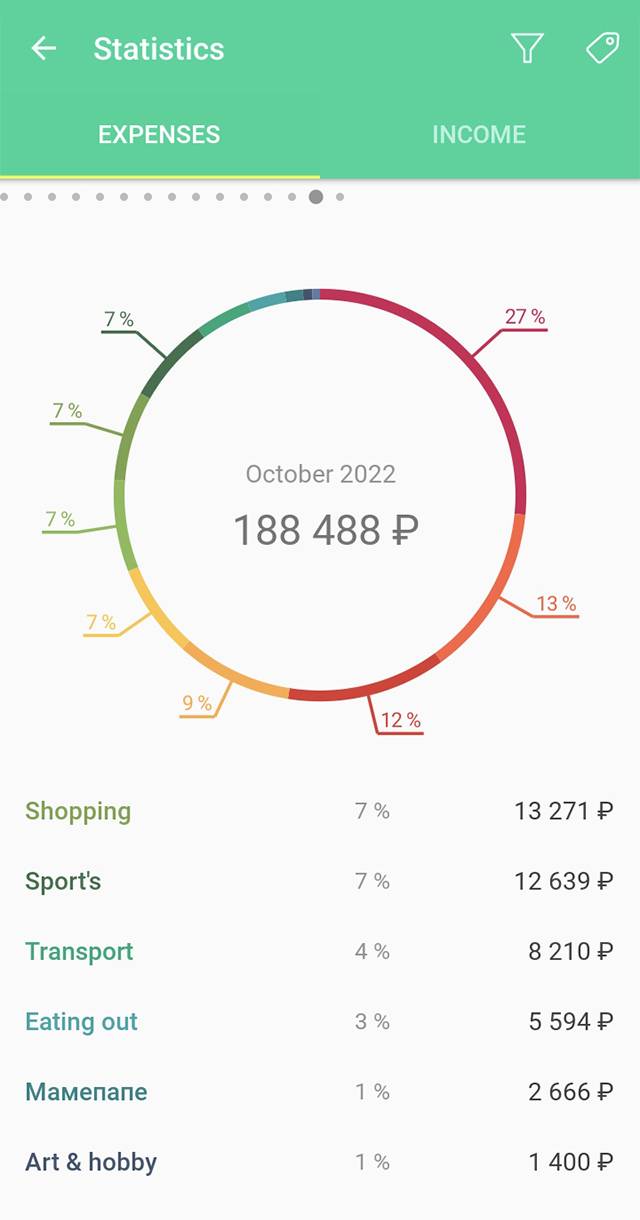Select the Expenses tab
The height and width of the screenshot is (1220, 640).
(x=159, y=135)
